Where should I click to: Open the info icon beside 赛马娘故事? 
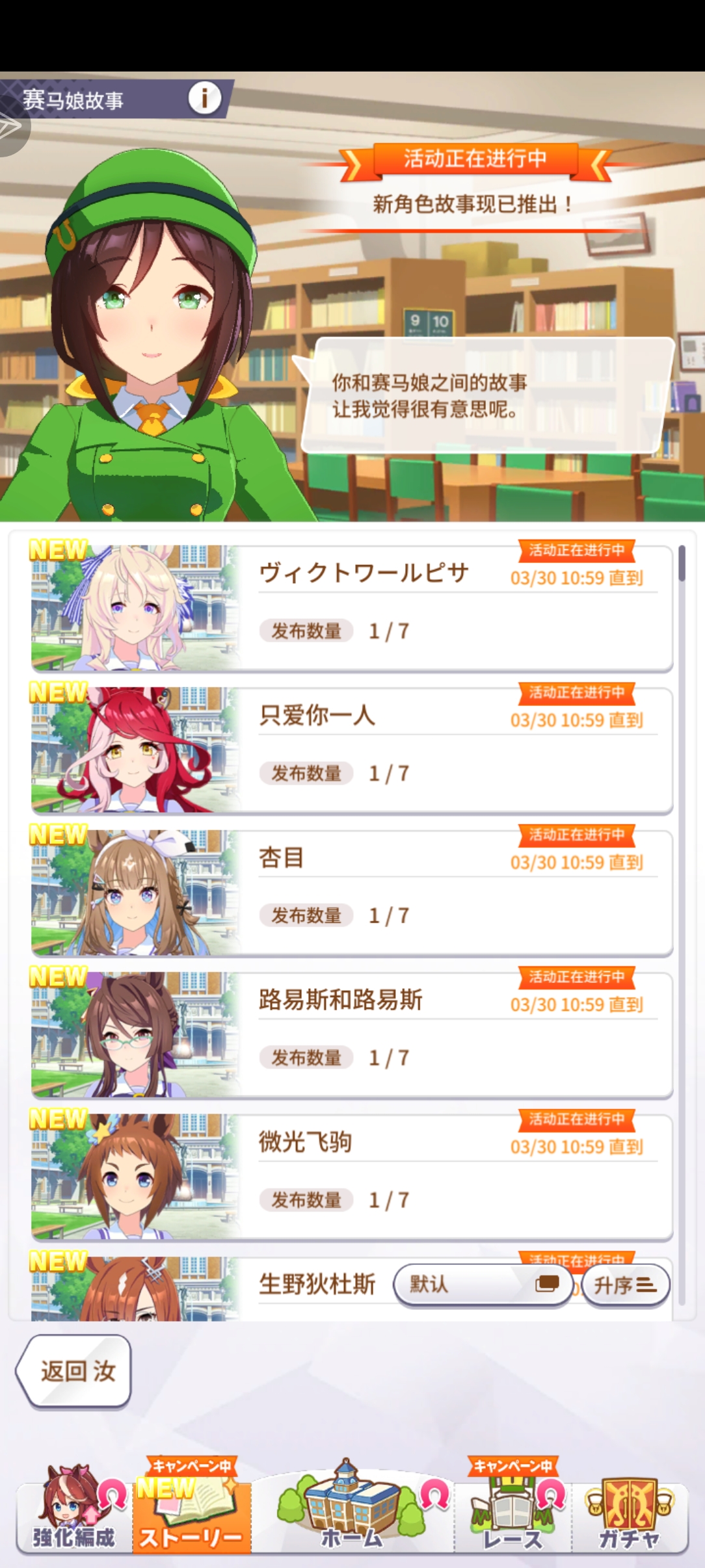(x=204, y=99)
